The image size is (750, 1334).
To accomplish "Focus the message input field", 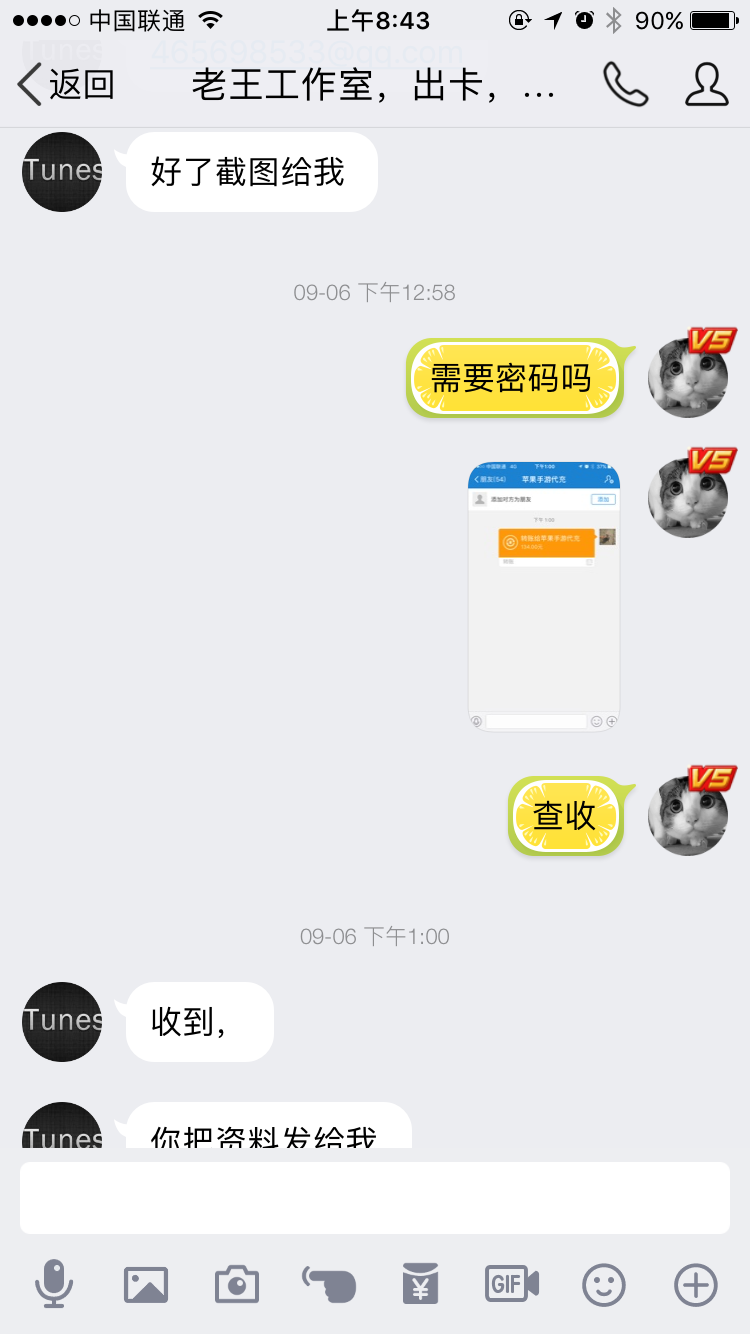I will [375, 1198].
